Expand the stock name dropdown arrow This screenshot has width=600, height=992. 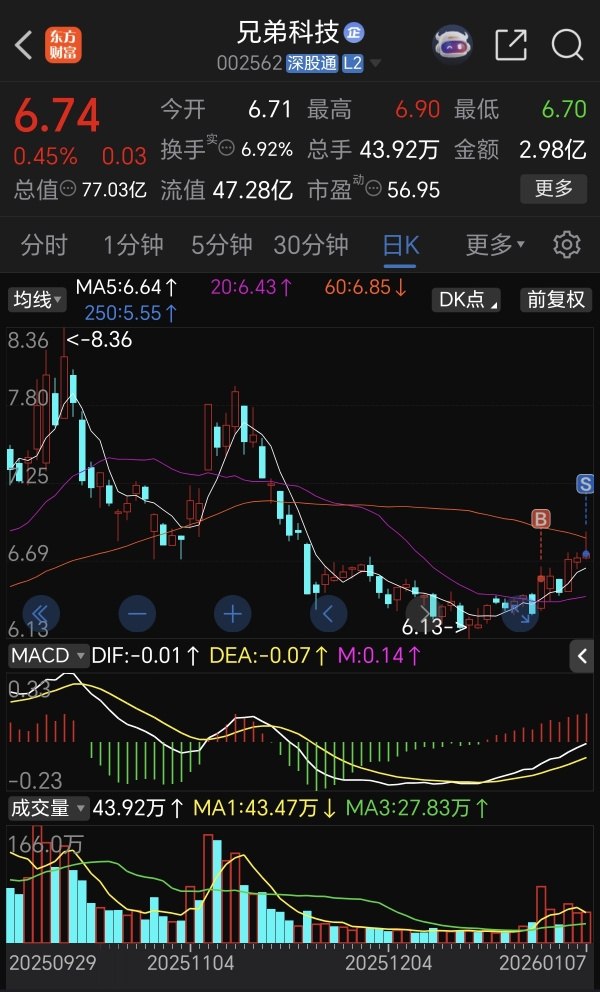coord(376,64)
